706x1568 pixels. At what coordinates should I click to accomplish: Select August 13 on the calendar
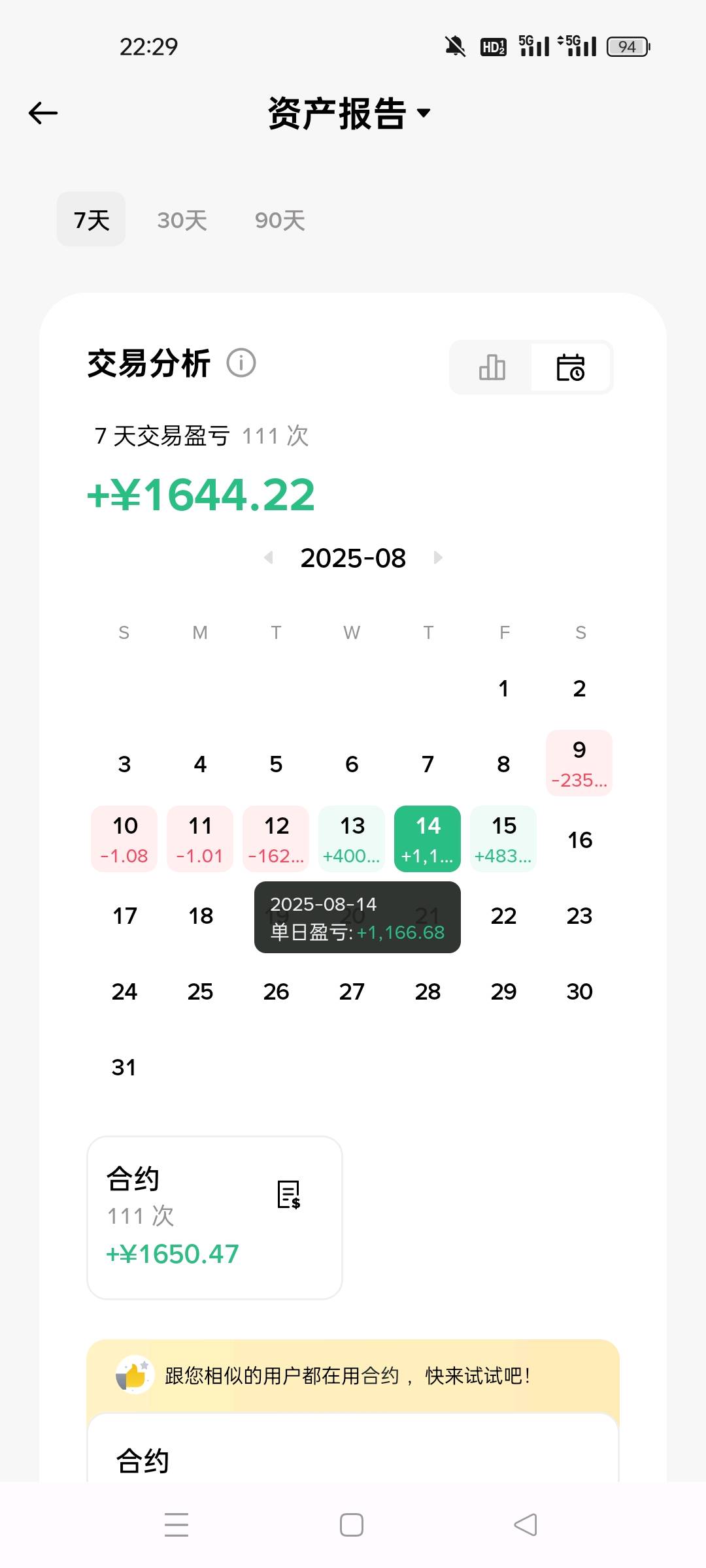352,839
